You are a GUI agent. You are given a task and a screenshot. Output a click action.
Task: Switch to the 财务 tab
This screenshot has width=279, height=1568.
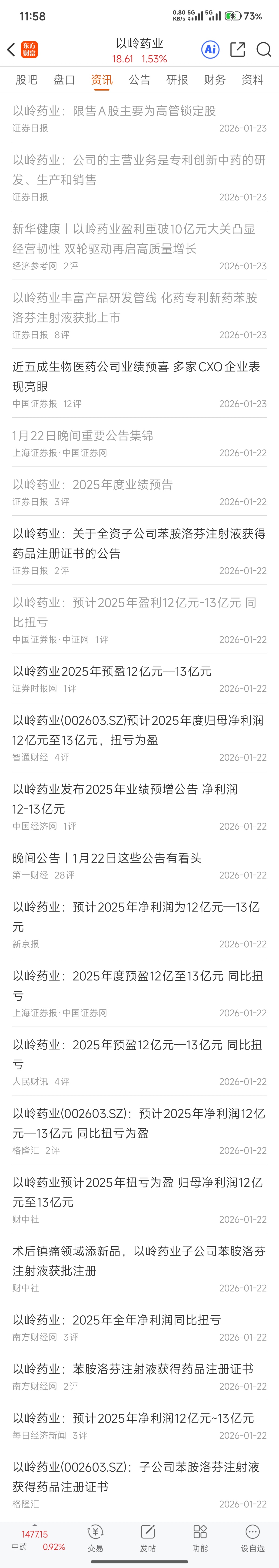point(215,80)
